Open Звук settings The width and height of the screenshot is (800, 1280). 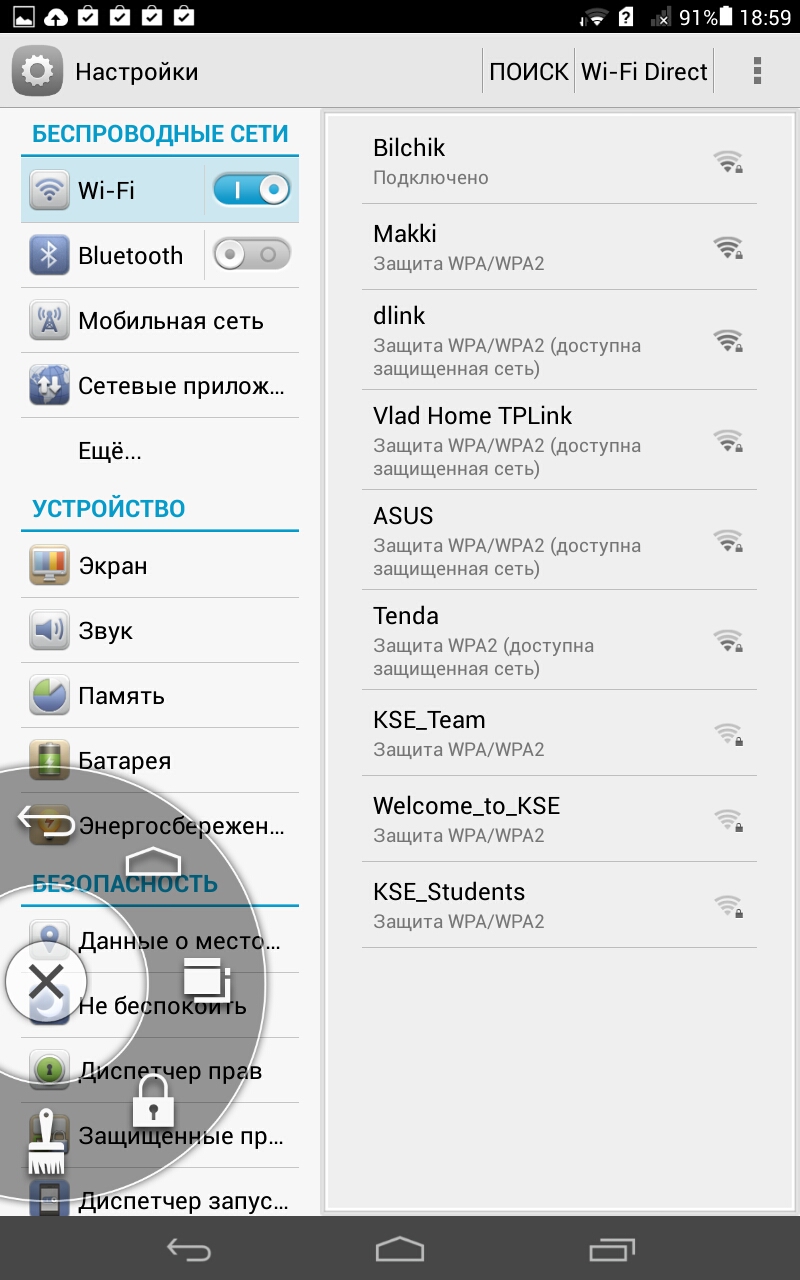pos(160,631)
